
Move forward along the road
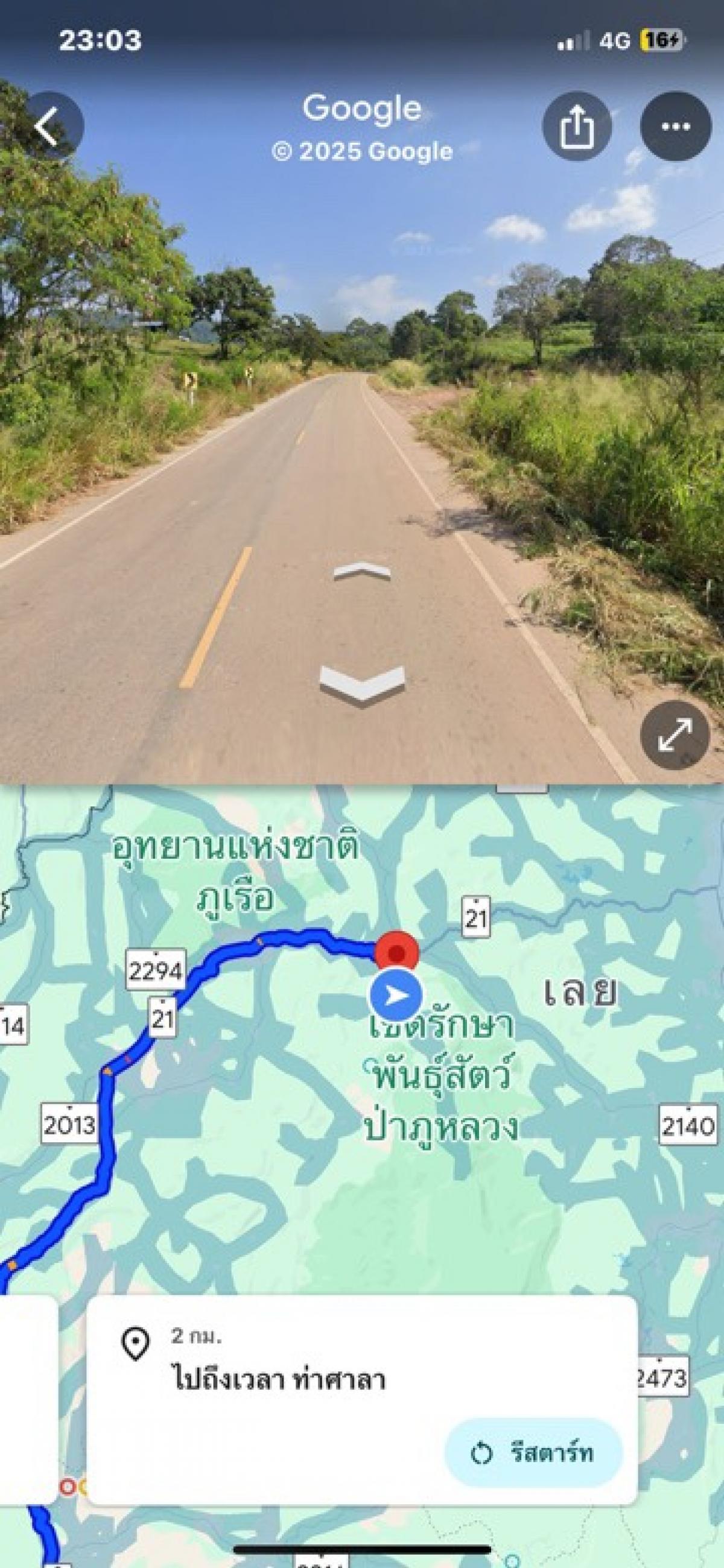[363, 571]
